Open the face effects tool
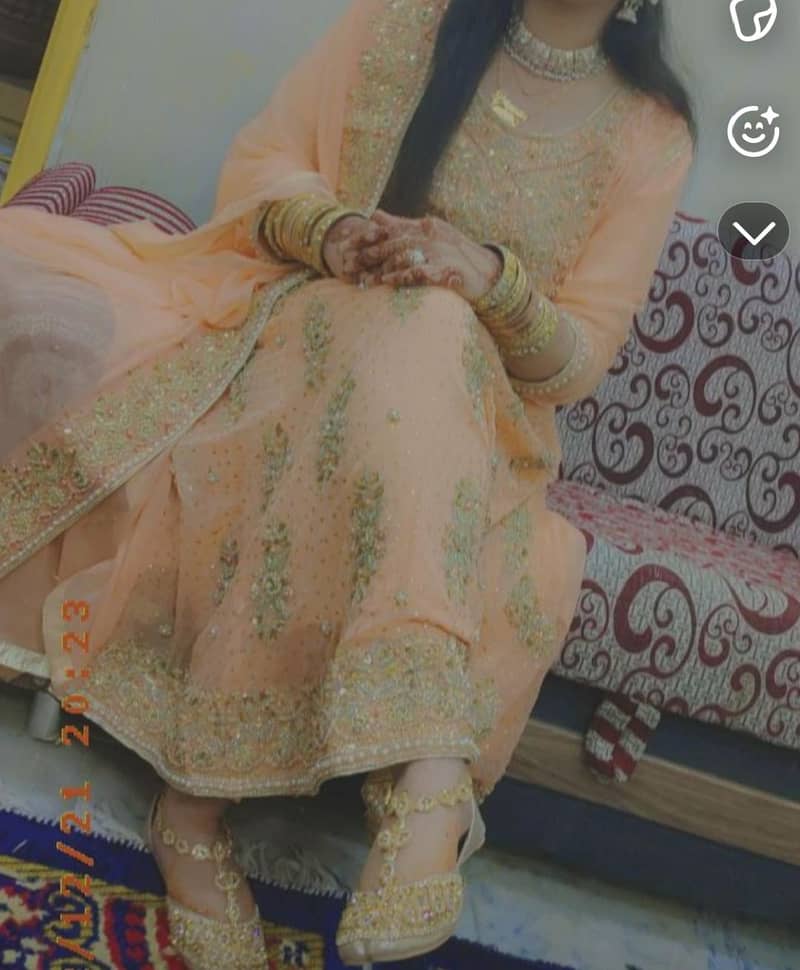The image size is (800, 970). (752, 131)
